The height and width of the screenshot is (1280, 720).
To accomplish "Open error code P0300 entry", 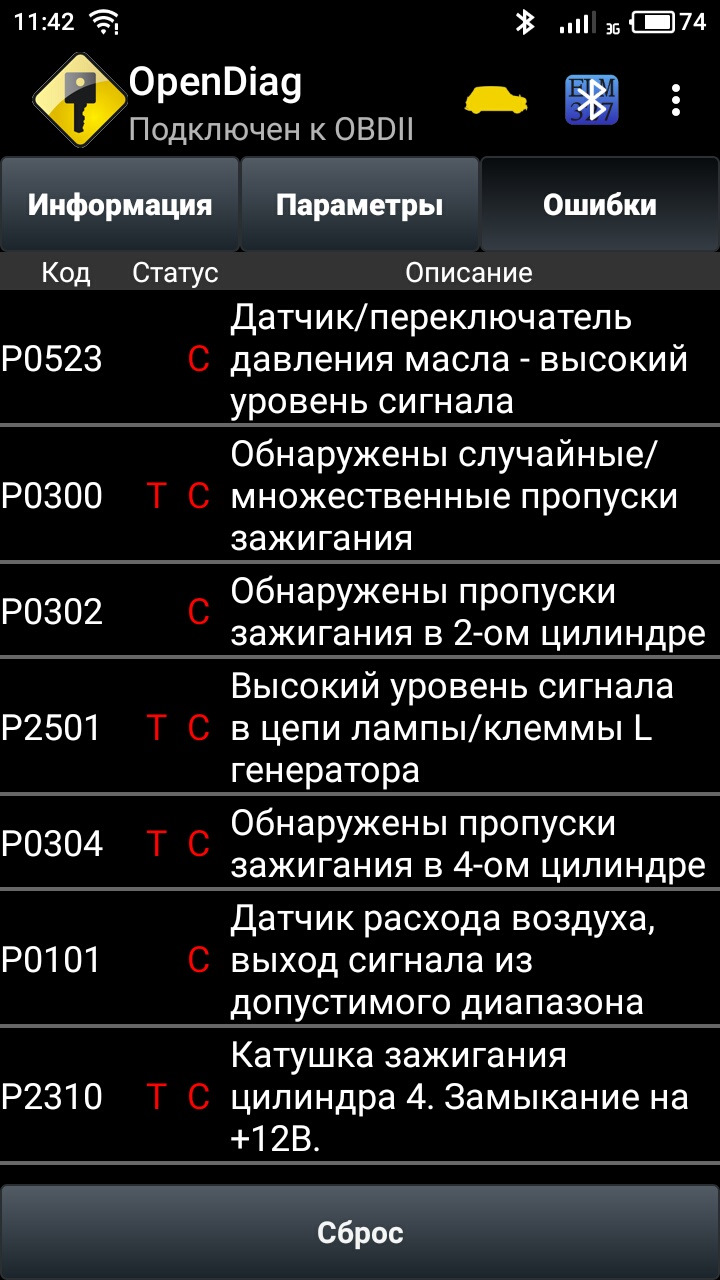I will 360,496.
